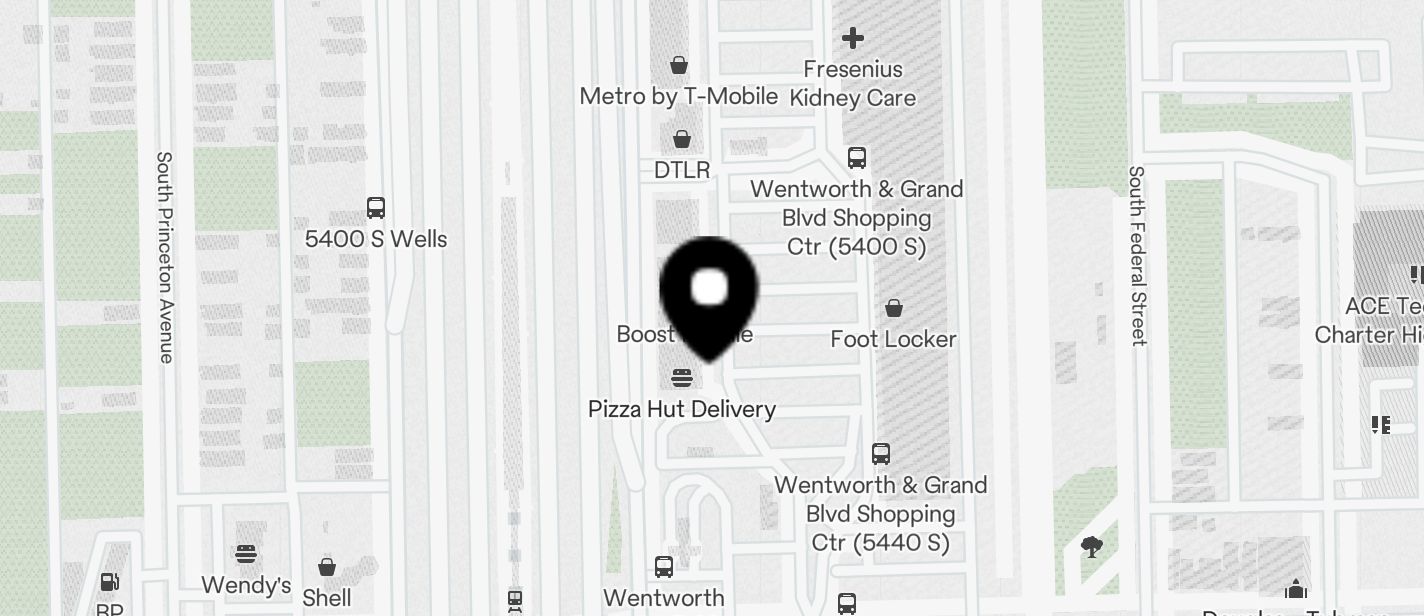Tap the 5400 S Wells bus stop
Image resolution: width=1424 pixels, height=616 pixels.
[x=376, y=208]
